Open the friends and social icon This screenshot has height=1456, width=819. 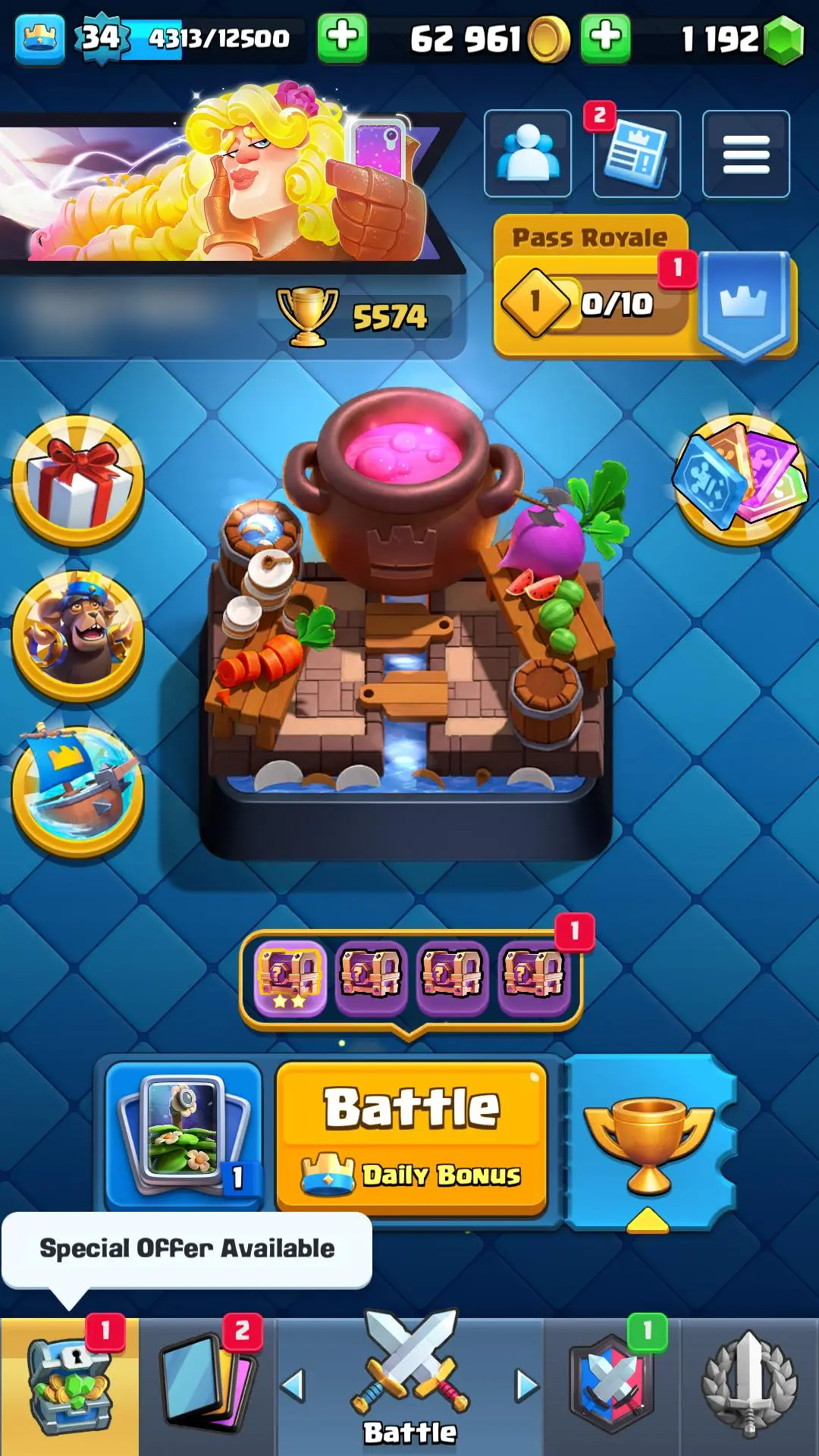(528, 153)
